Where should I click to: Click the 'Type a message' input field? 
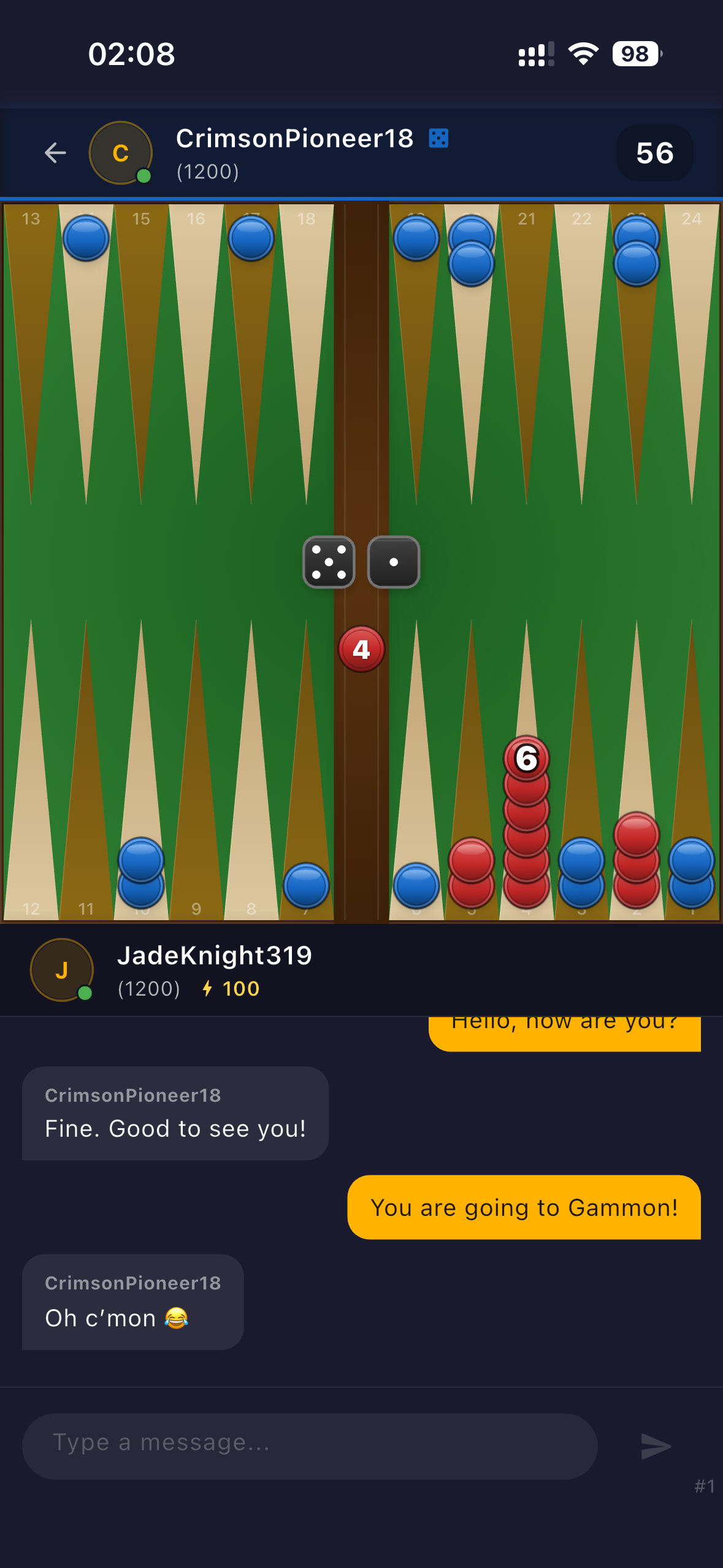click(x=310, y=1445)
